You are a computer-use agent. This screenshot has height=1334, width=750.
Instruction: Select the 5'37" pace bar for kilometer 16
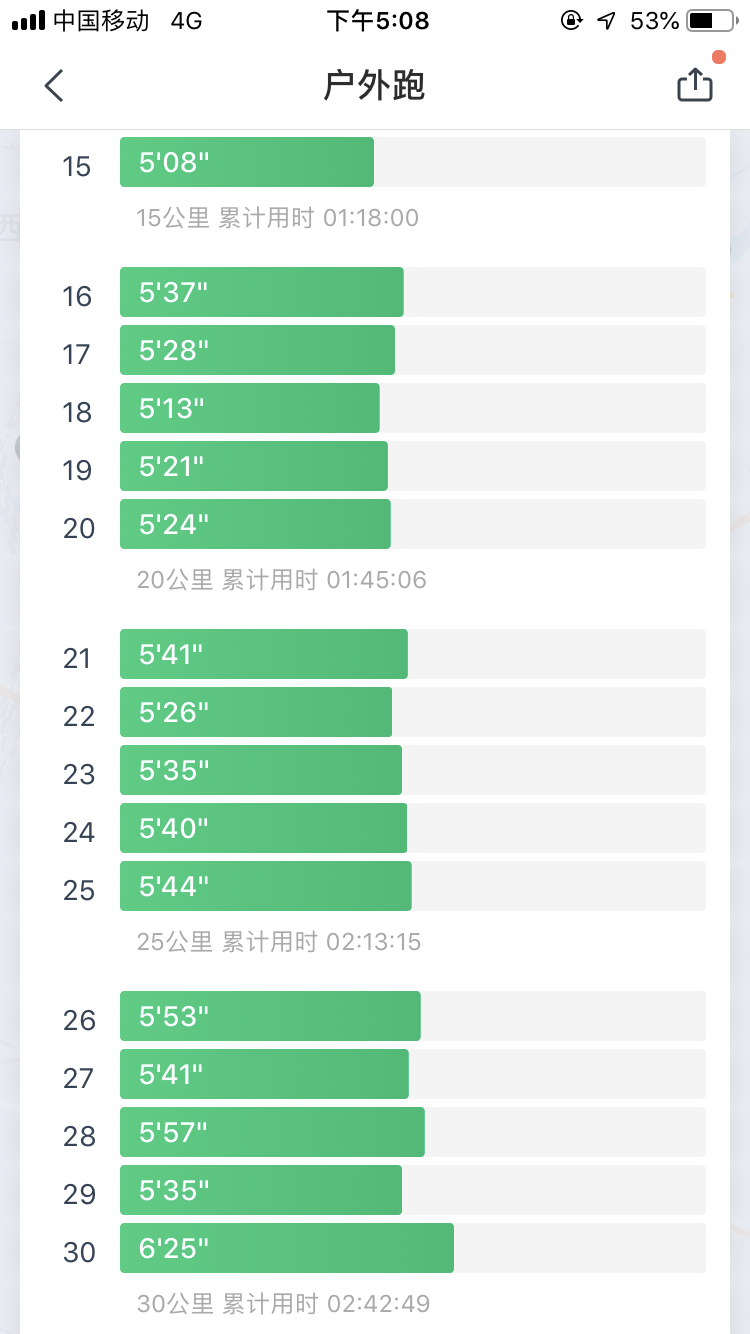[261, 292]
